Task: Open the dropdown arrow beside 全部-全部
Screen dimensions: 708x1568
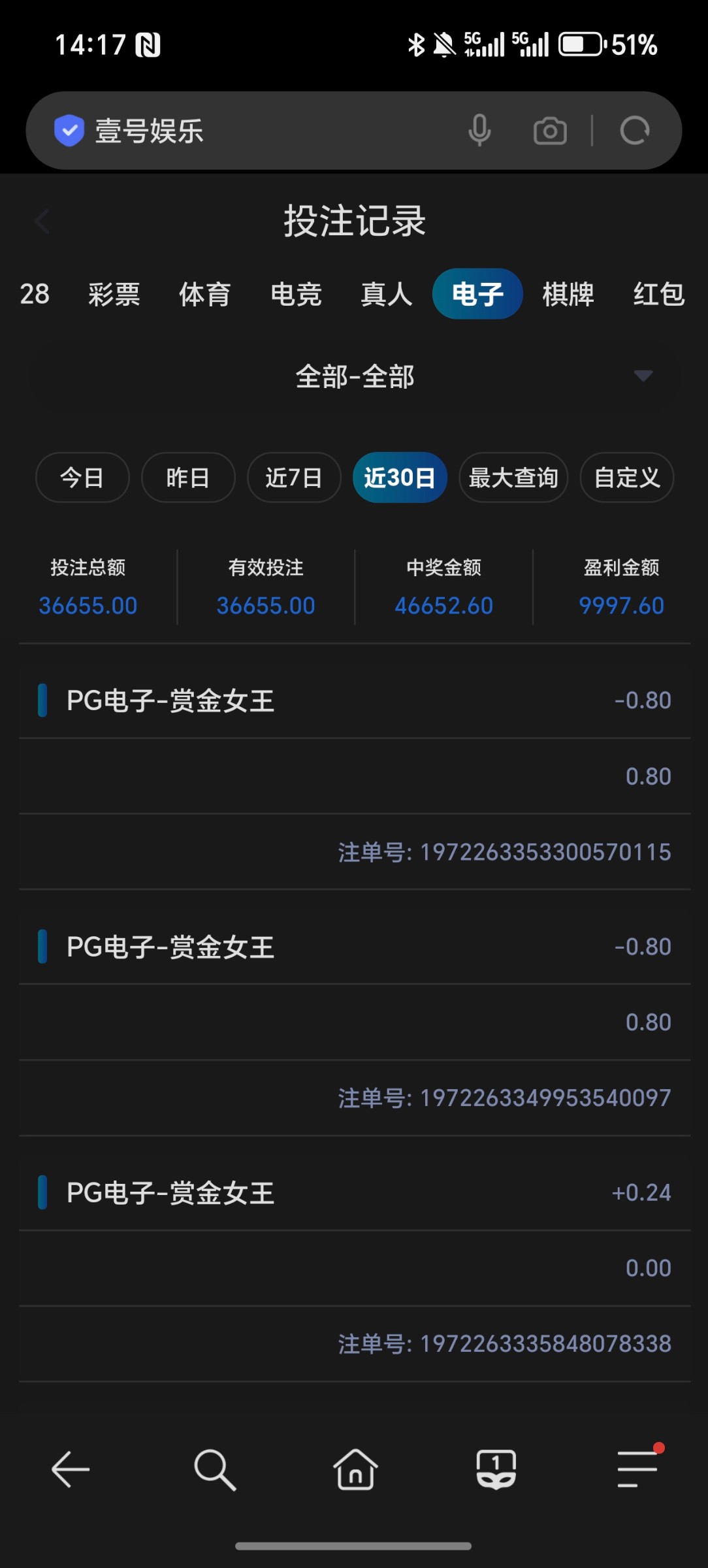Action: pos(643,376)
